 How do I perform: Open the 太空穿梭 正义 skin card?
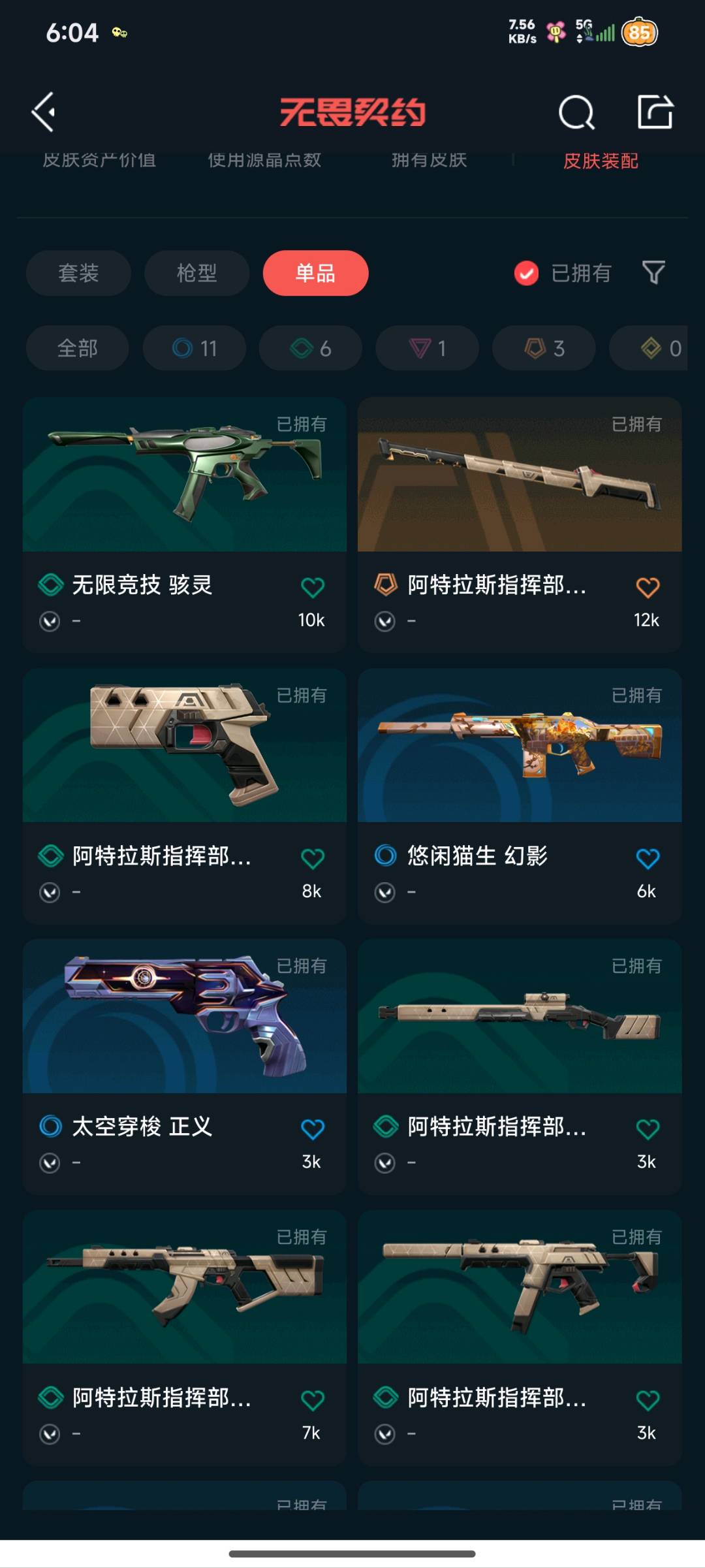[x=185, y=1066]
